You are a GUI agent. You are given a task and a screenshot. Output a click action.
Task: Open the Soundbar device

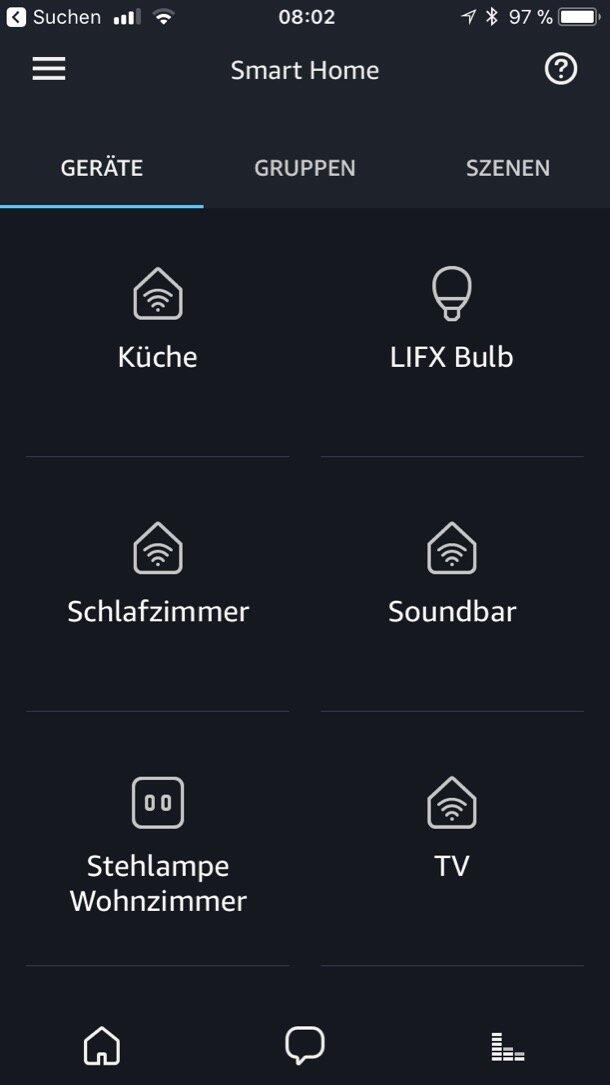click(452, 576)
